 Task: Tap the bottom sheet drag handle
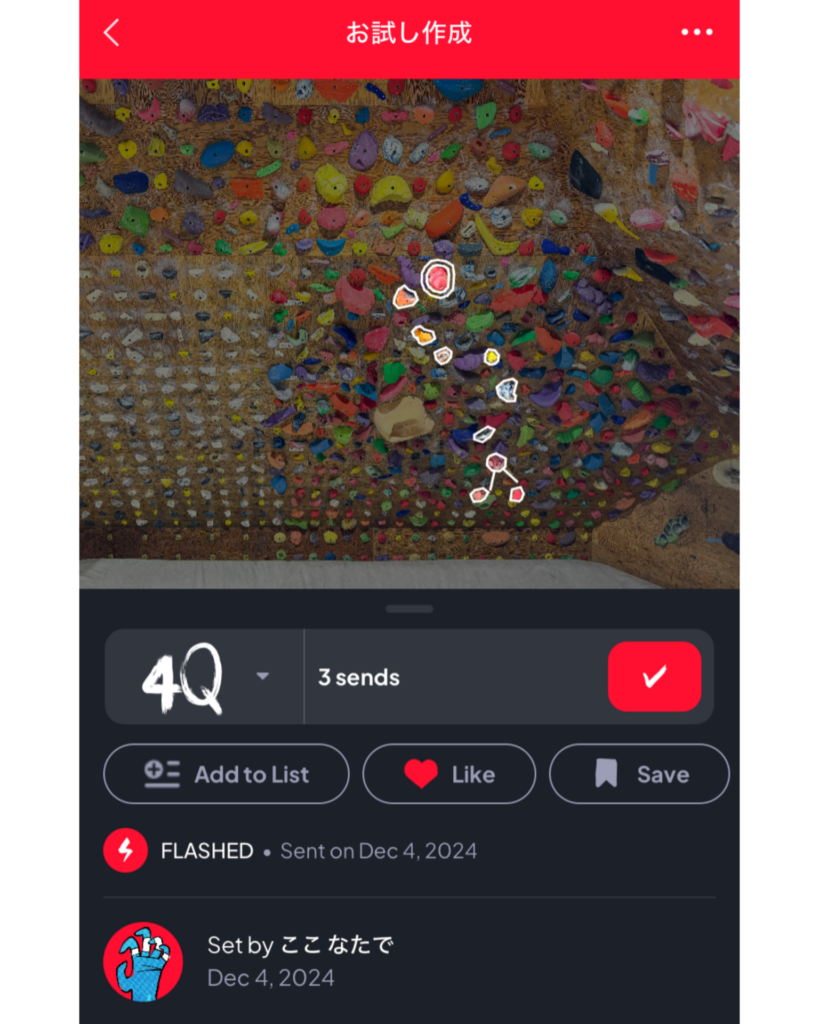pos(409,608)
